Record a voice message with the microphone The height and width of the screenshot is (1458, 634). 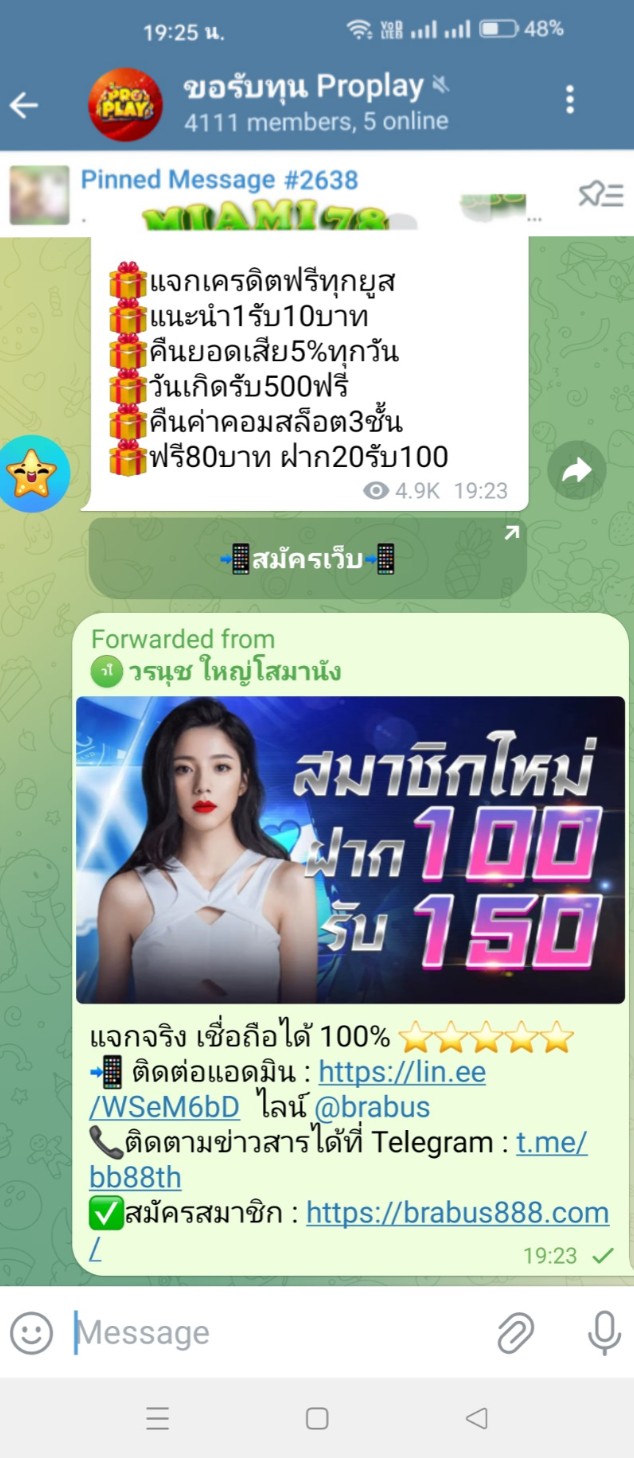pos(603,1332)
